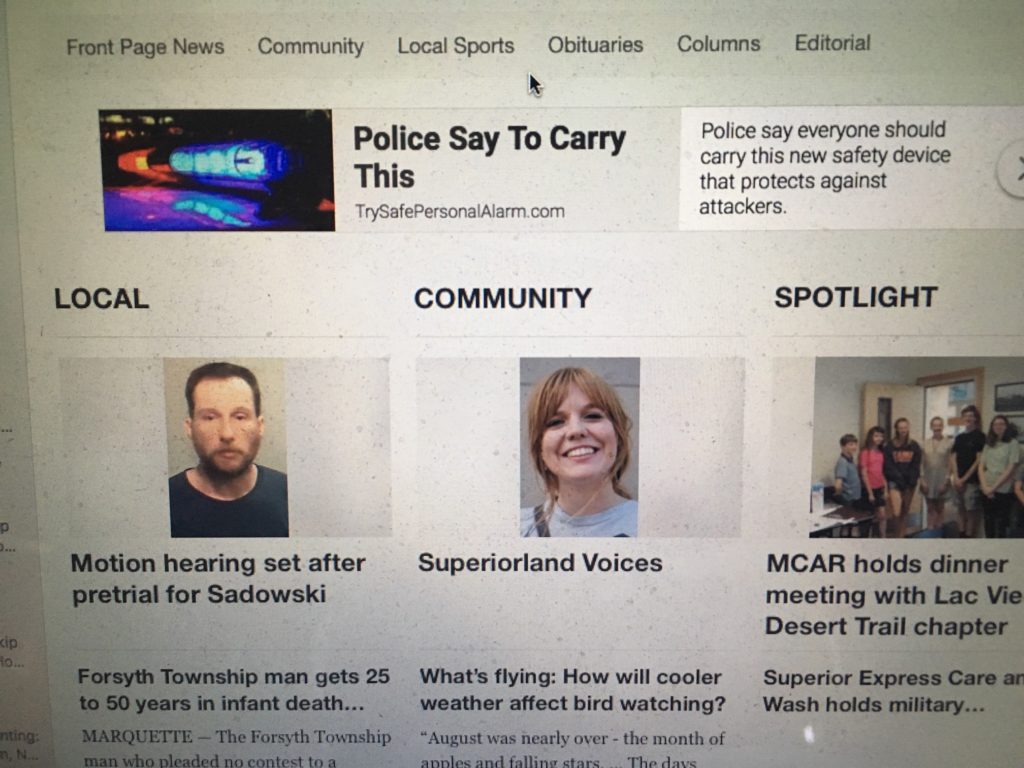Image resolution: width=1024 pixels, height=768 pixels.
Task: Read the MCAR holds dinner meeting story
Action: (890, 595)
